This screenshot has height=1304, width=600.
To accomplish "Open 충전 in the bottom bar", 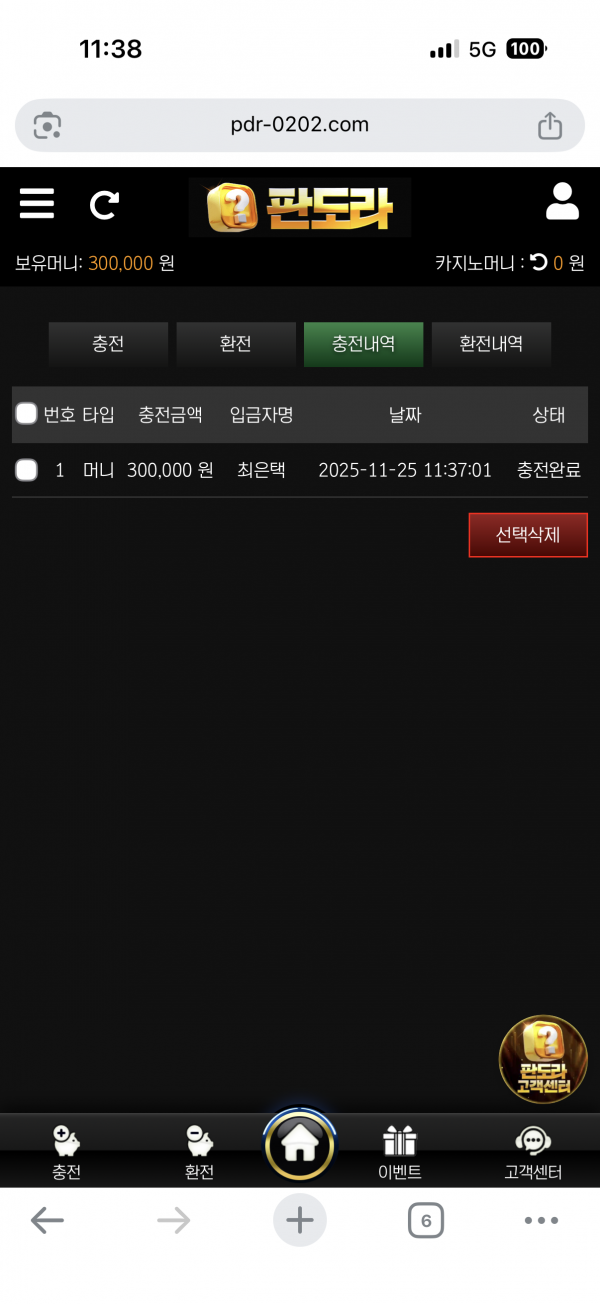I will click(x=67, y=1152).
